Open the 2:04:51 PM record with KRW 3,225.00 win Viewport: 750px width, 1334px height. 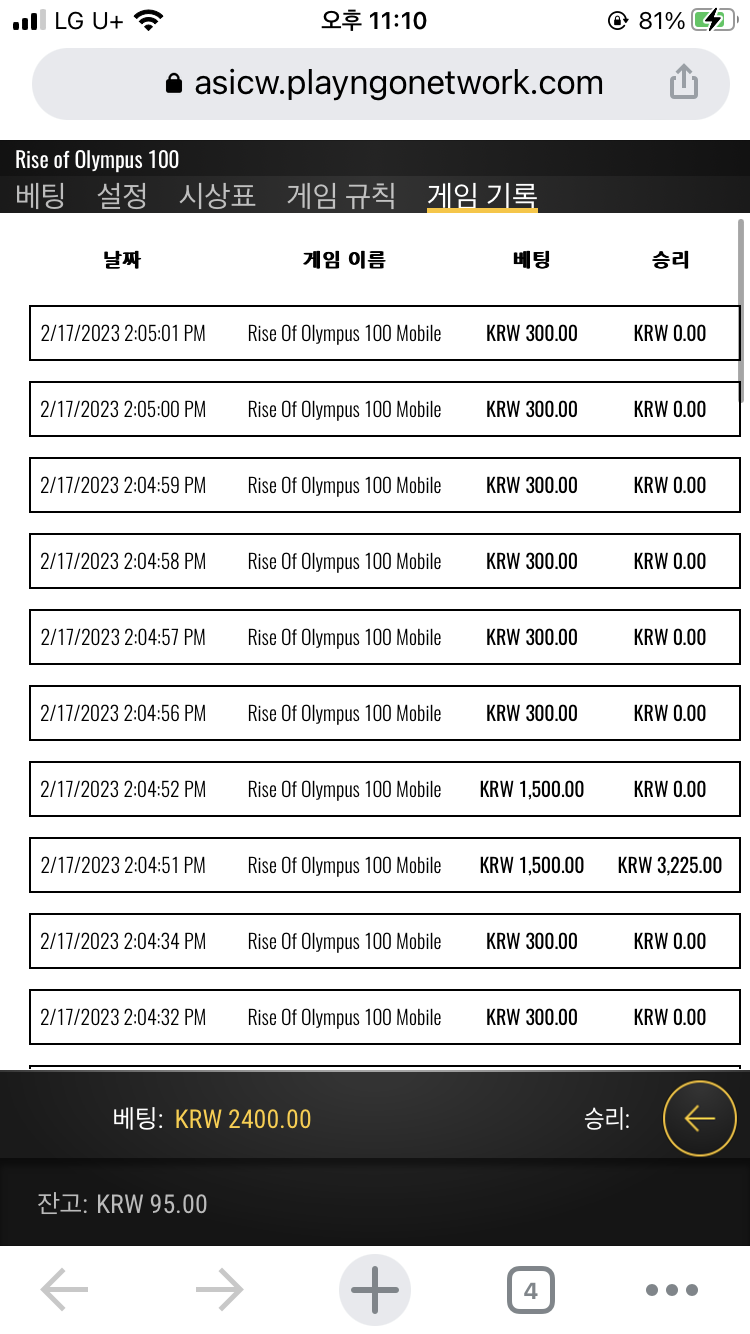coord(385,866)
